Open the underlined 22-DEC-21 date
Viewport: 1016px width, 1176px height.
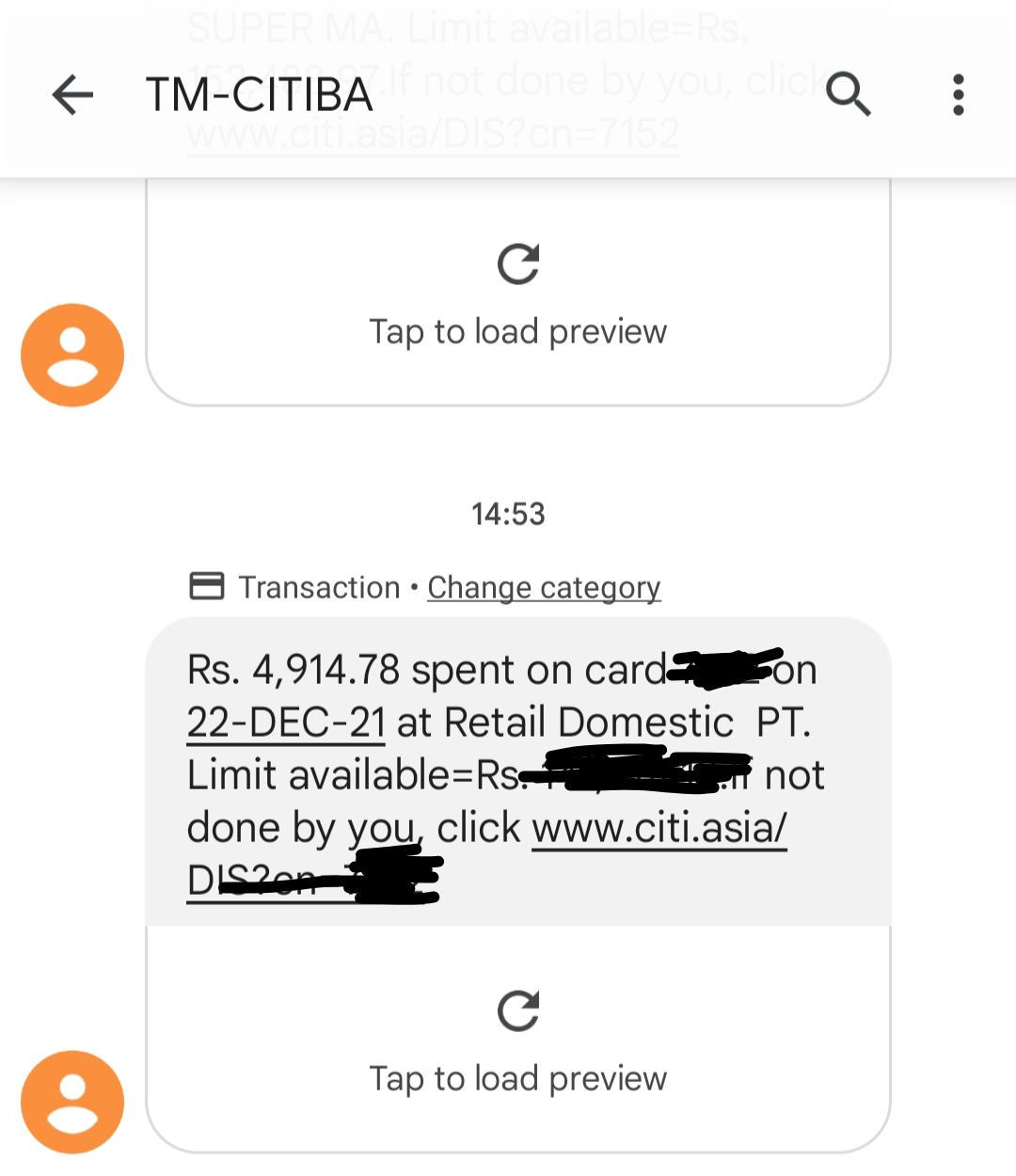[x=286, y=723]
